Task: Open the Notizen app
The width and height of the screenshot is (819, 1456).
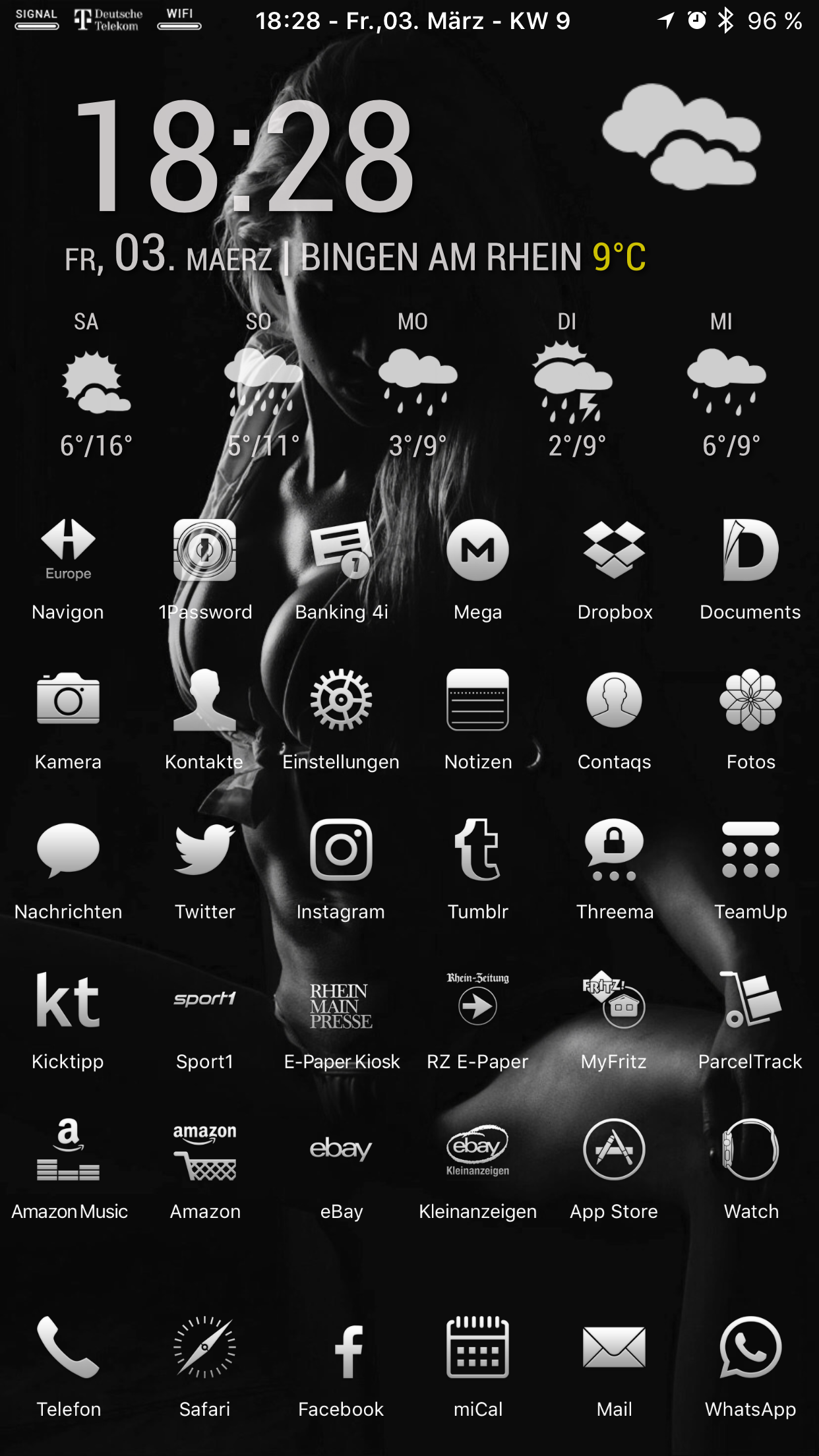Action: [x=477, y=699]
